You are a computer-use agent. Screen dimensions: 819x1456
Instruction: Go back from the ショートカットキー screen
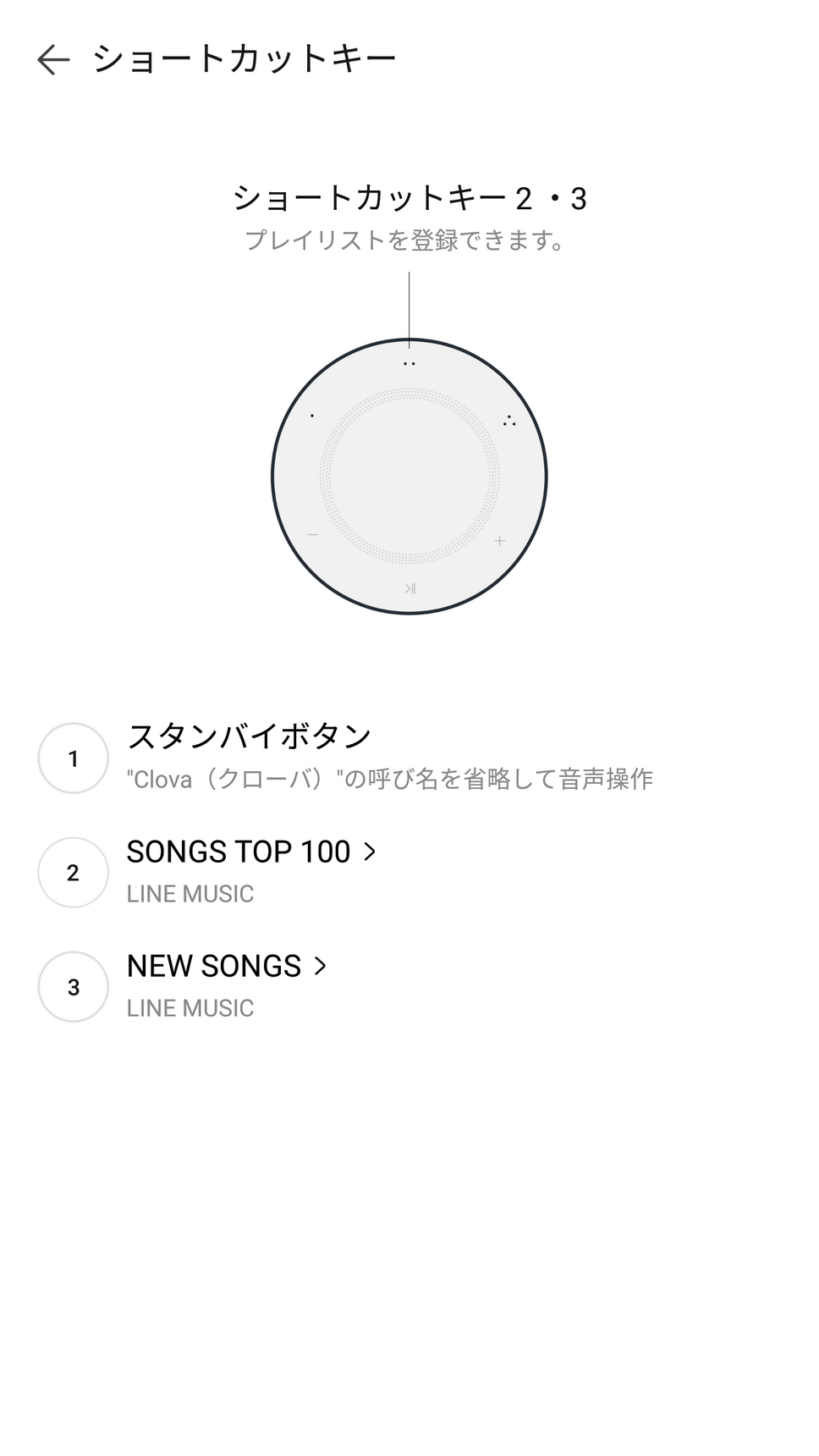pyautogui.click(x=53, y=59)
